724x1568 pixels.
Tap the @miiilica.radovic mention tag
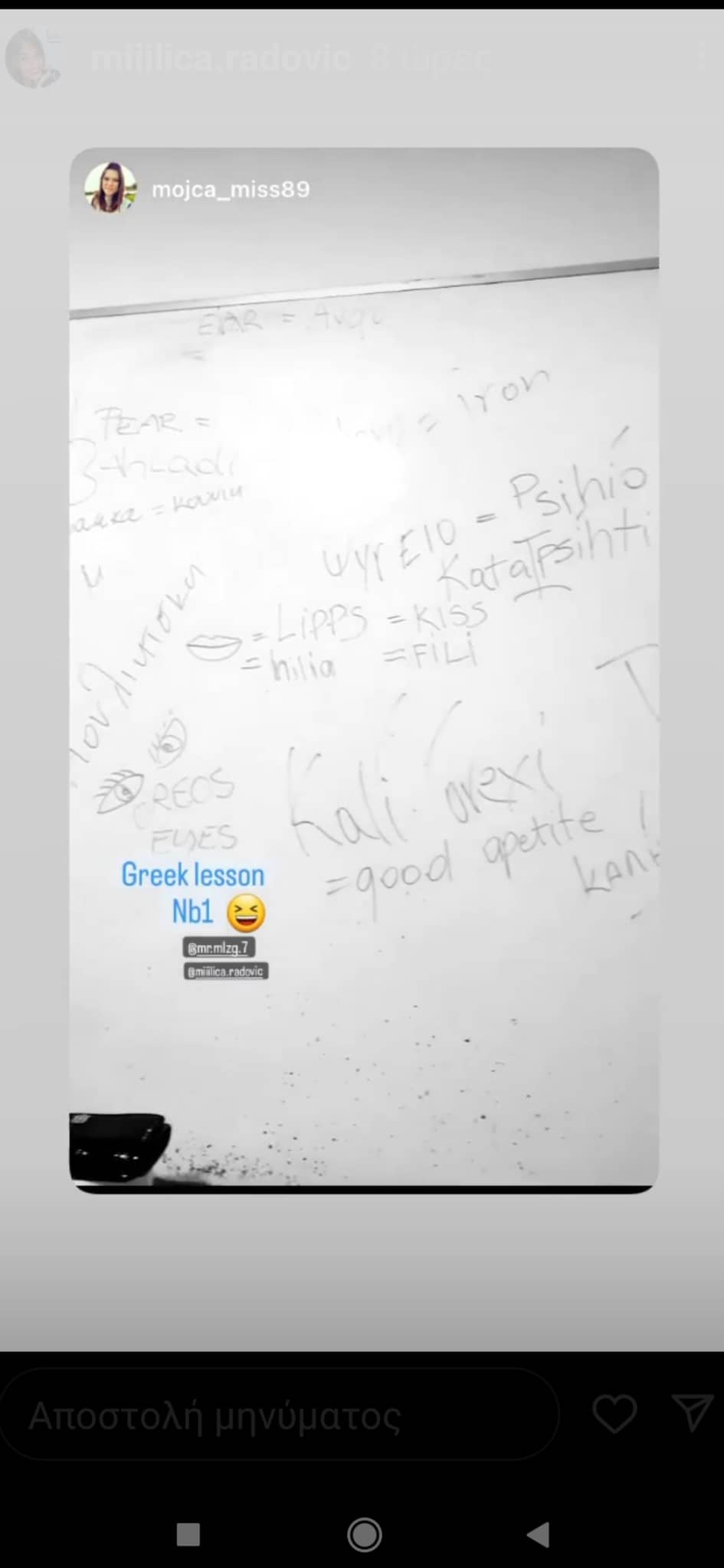pyautogui.click(x=226, y=972)
